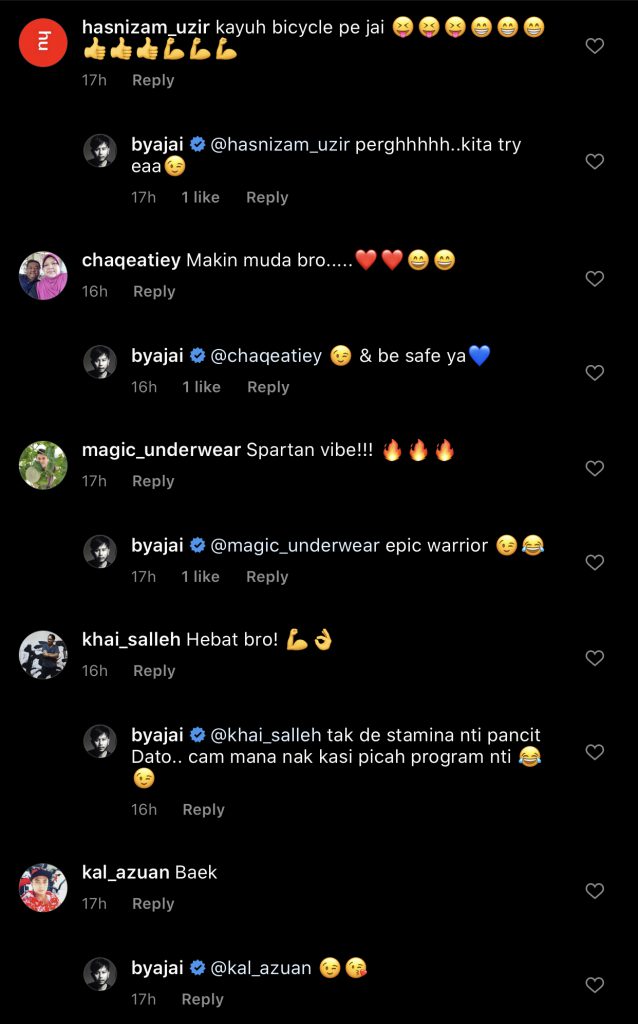Reply to kal_azuan's comment
This screenshot has width=638, height=1024.
[153, 904]
